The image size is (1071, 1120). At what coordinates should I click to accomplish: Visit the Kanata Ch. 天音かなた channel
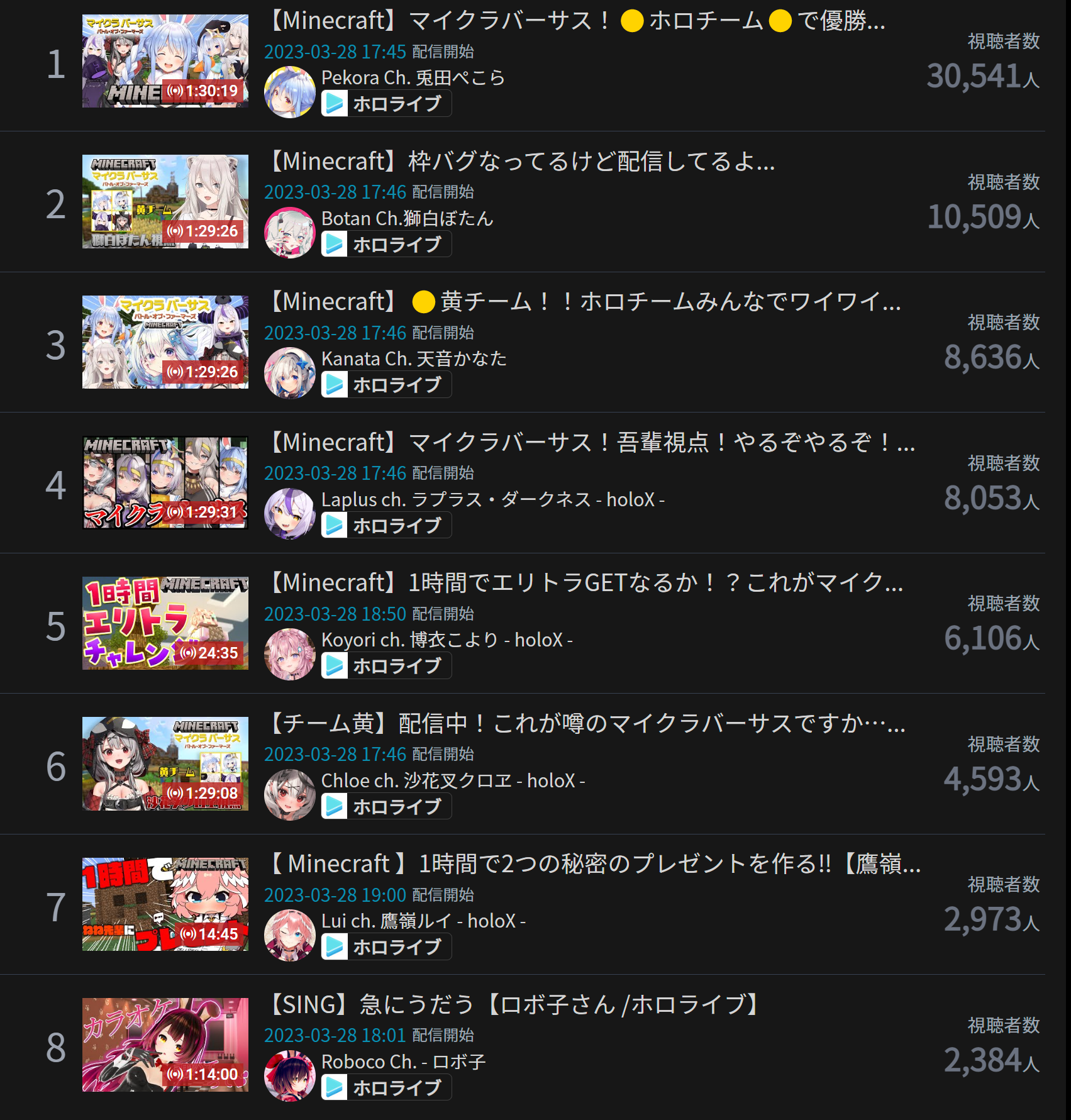tap(414, 359)
